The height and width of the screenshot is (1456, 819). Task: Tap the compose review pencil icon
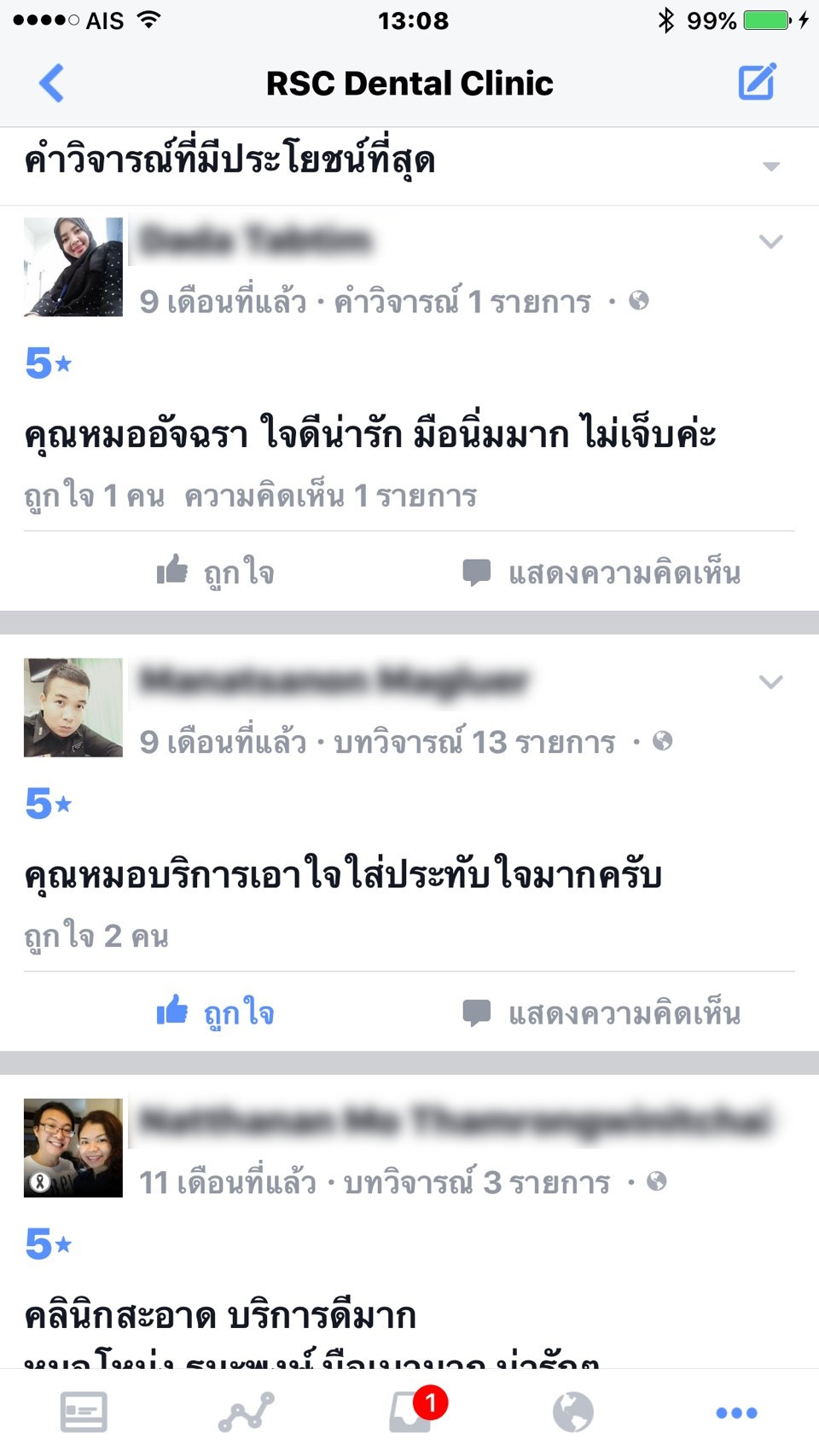[757, 81]
